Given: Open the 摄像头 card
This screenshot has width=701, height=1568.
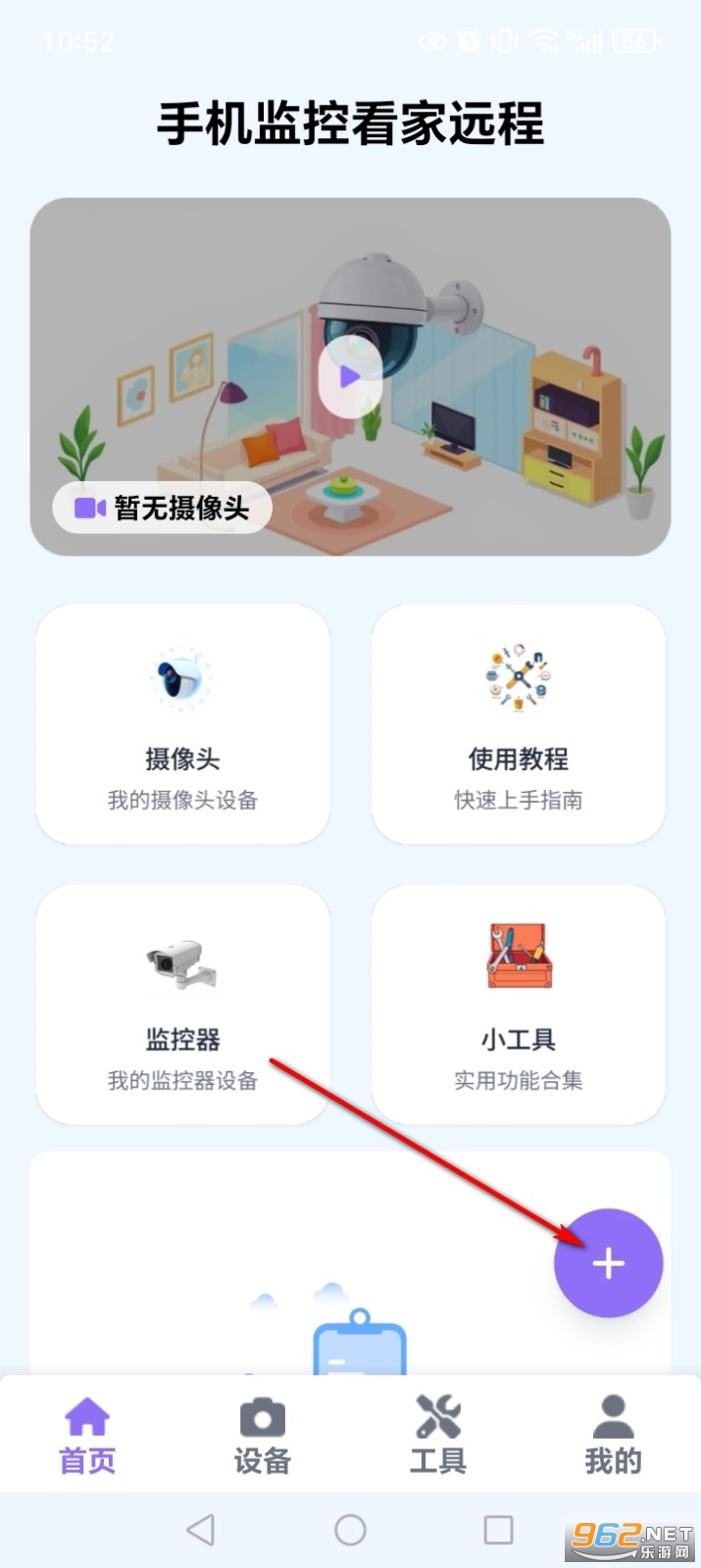Looking at the screenshot, I should tap(182, 724).
